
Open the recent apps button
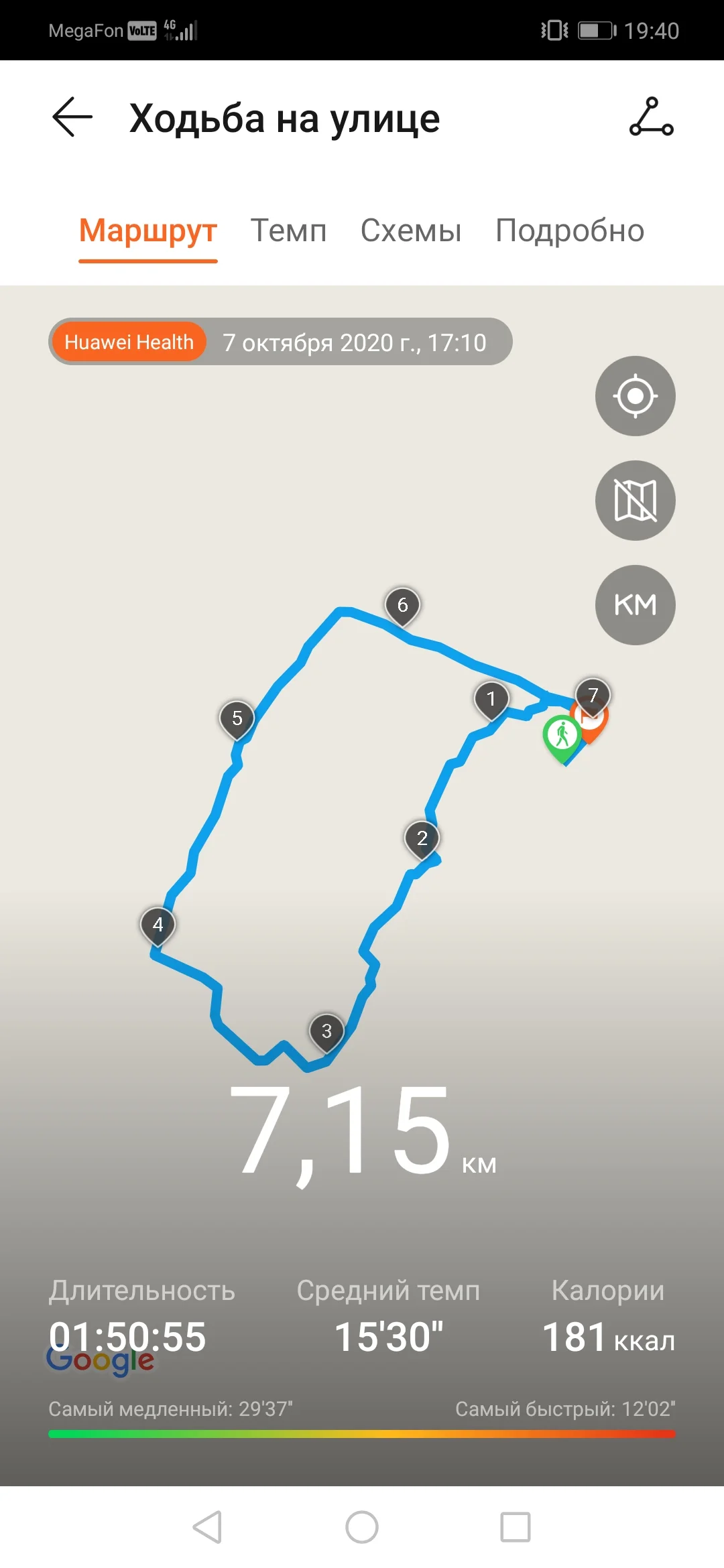516,1528
